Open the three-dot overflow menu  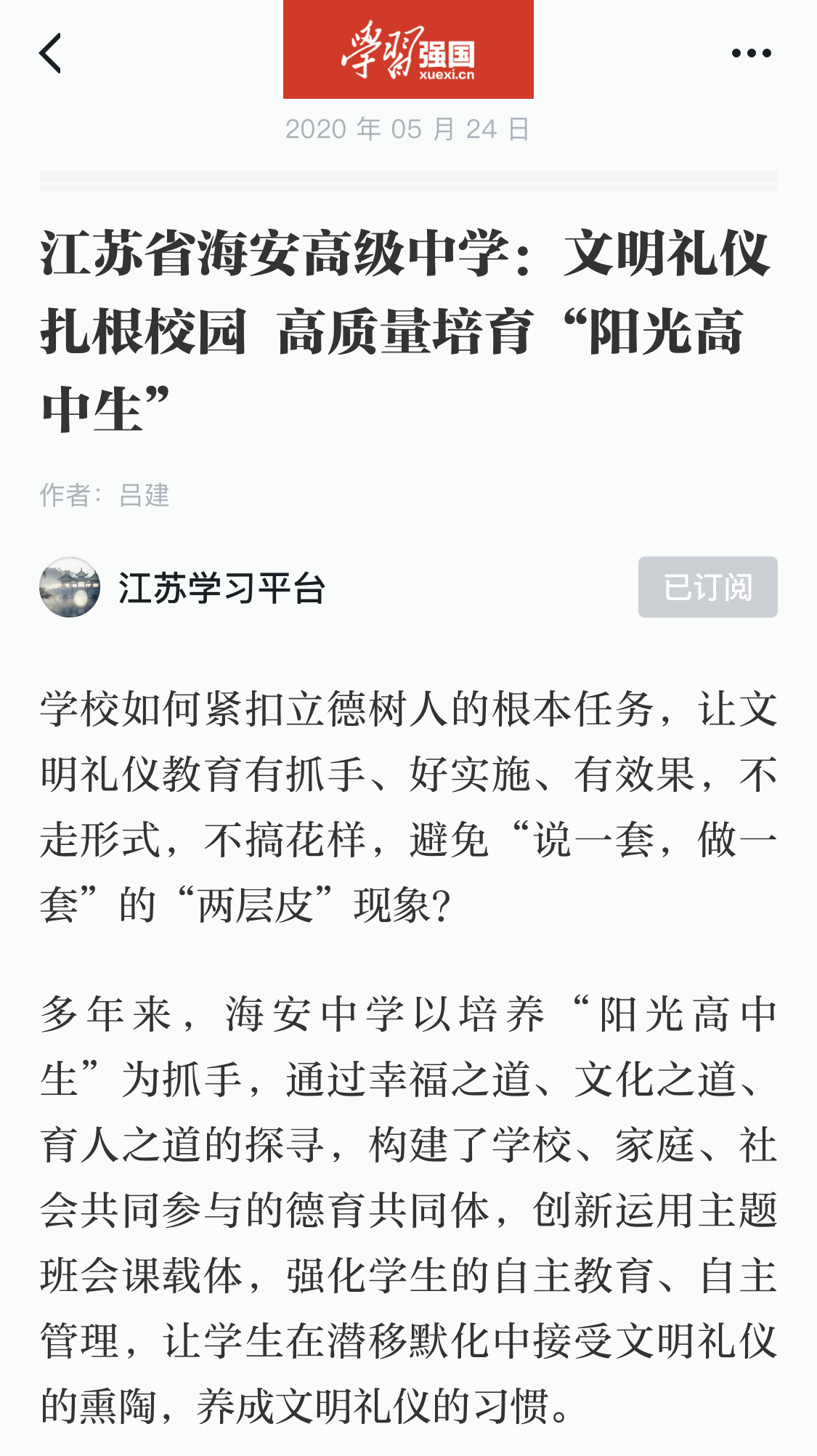[x=751, y=53]
